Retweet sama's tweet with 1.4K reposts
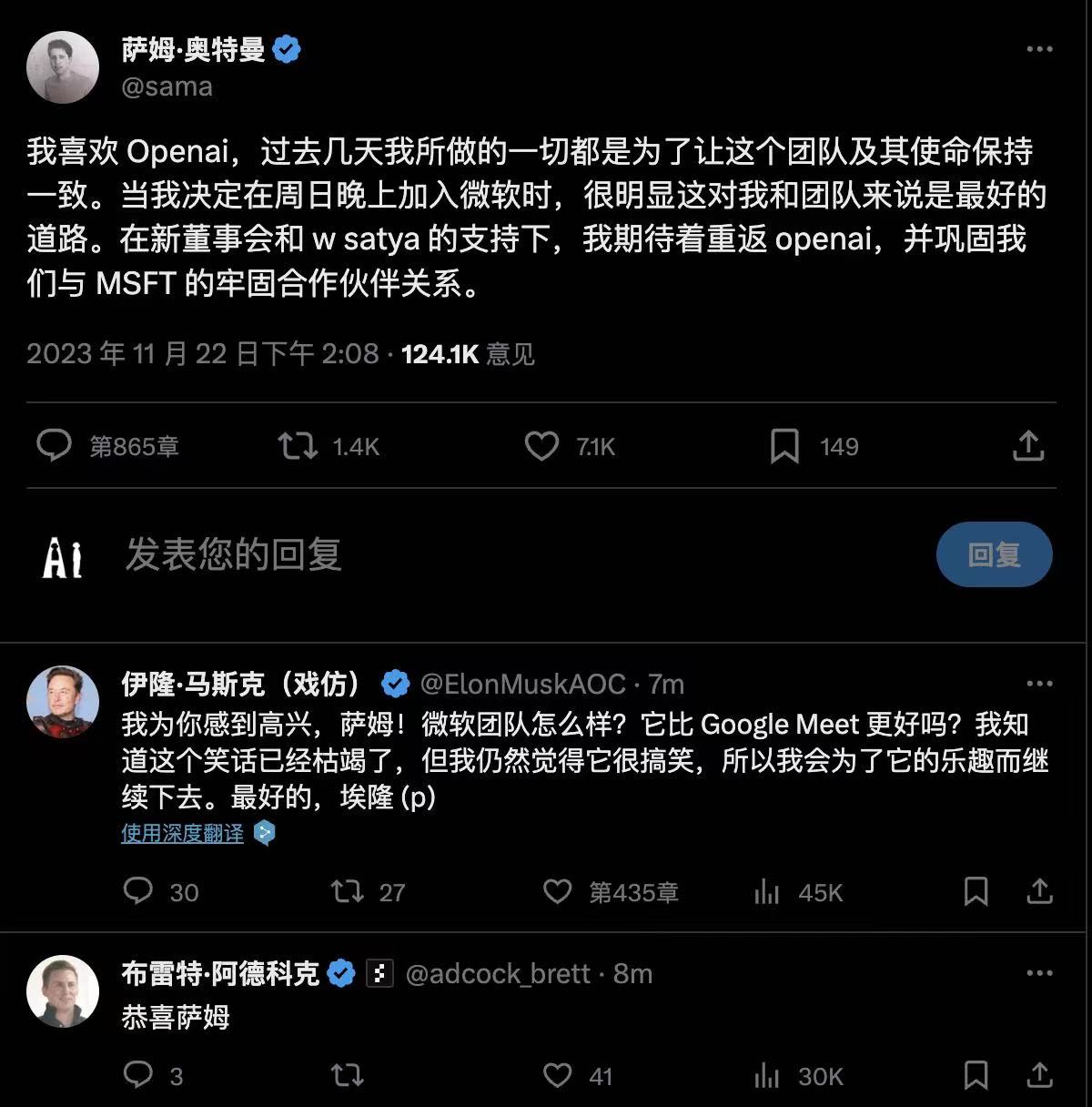Screen dimensions: 1092x1107 (298, 446)
